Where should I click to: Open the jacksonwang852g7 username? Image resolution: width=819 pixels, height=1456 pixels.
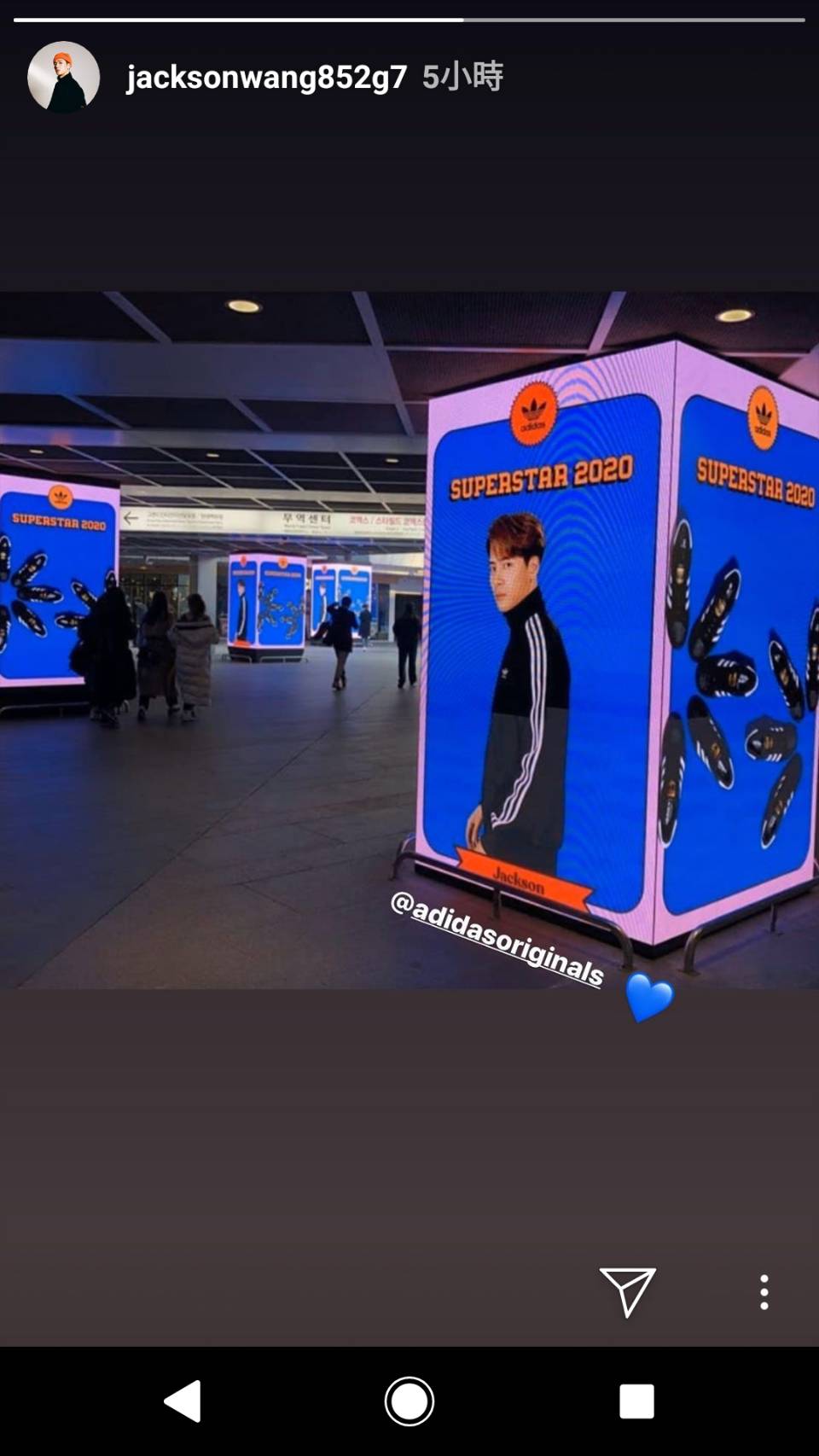point(266,77)
